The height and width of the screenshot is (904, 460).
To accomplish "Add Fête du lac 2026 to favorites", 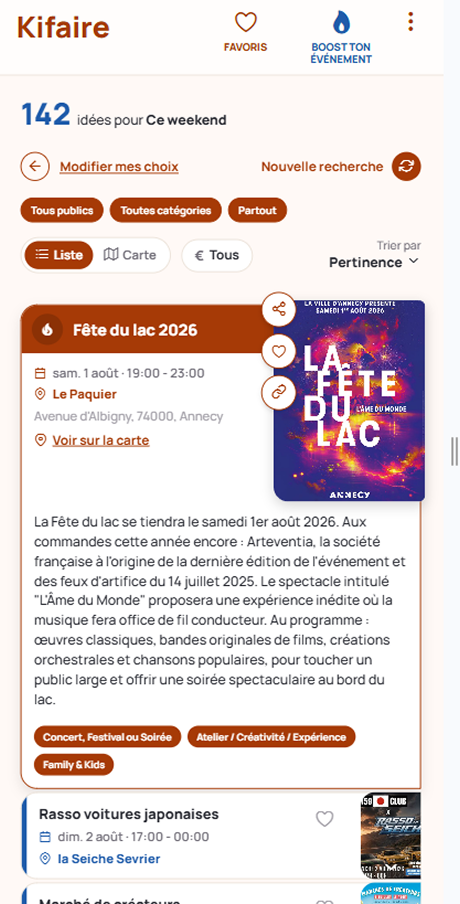I will [279, 351].
